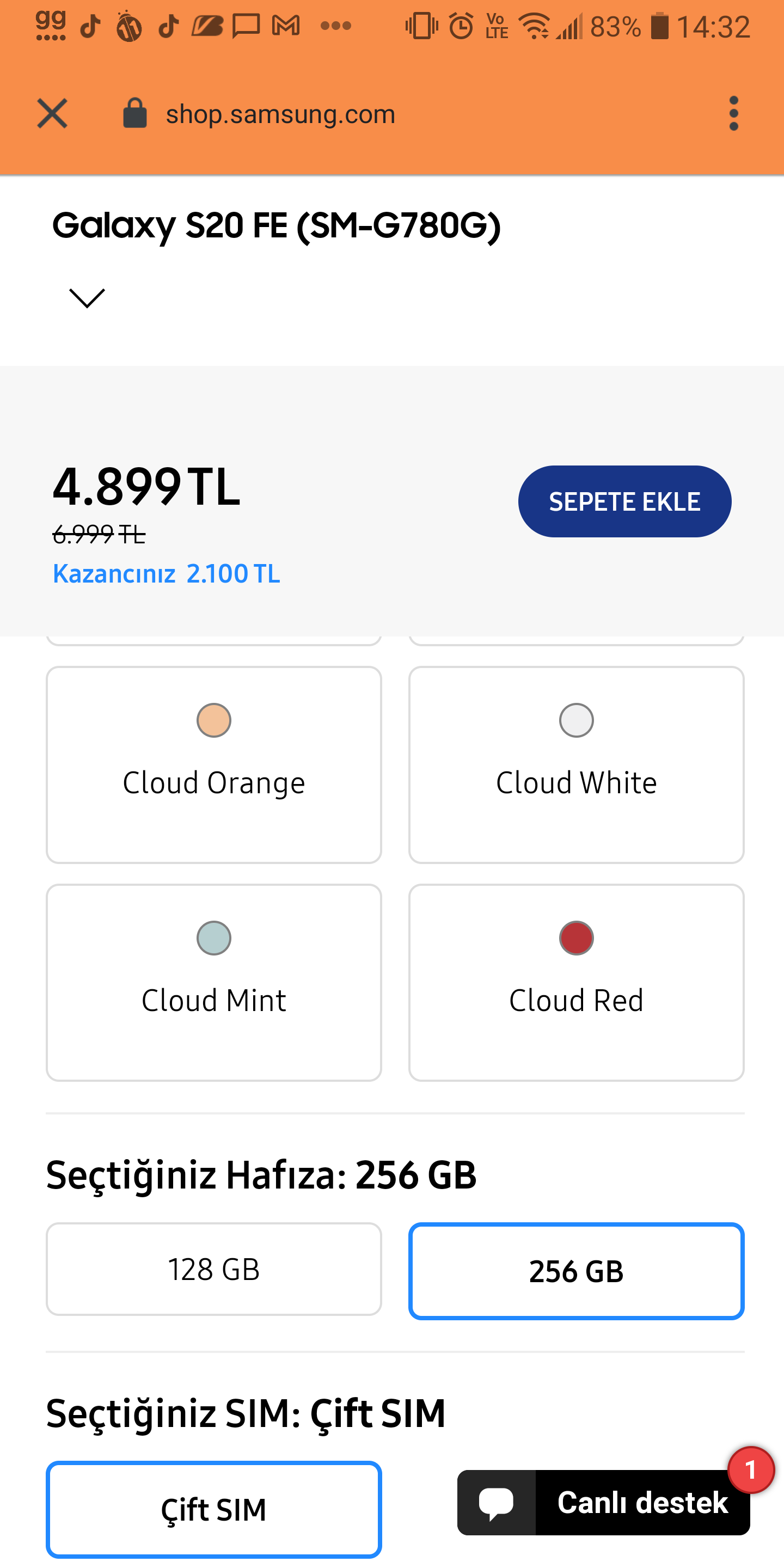Select the 256 GB storage option
The image size is (784, 1568).
(576, 1271)
